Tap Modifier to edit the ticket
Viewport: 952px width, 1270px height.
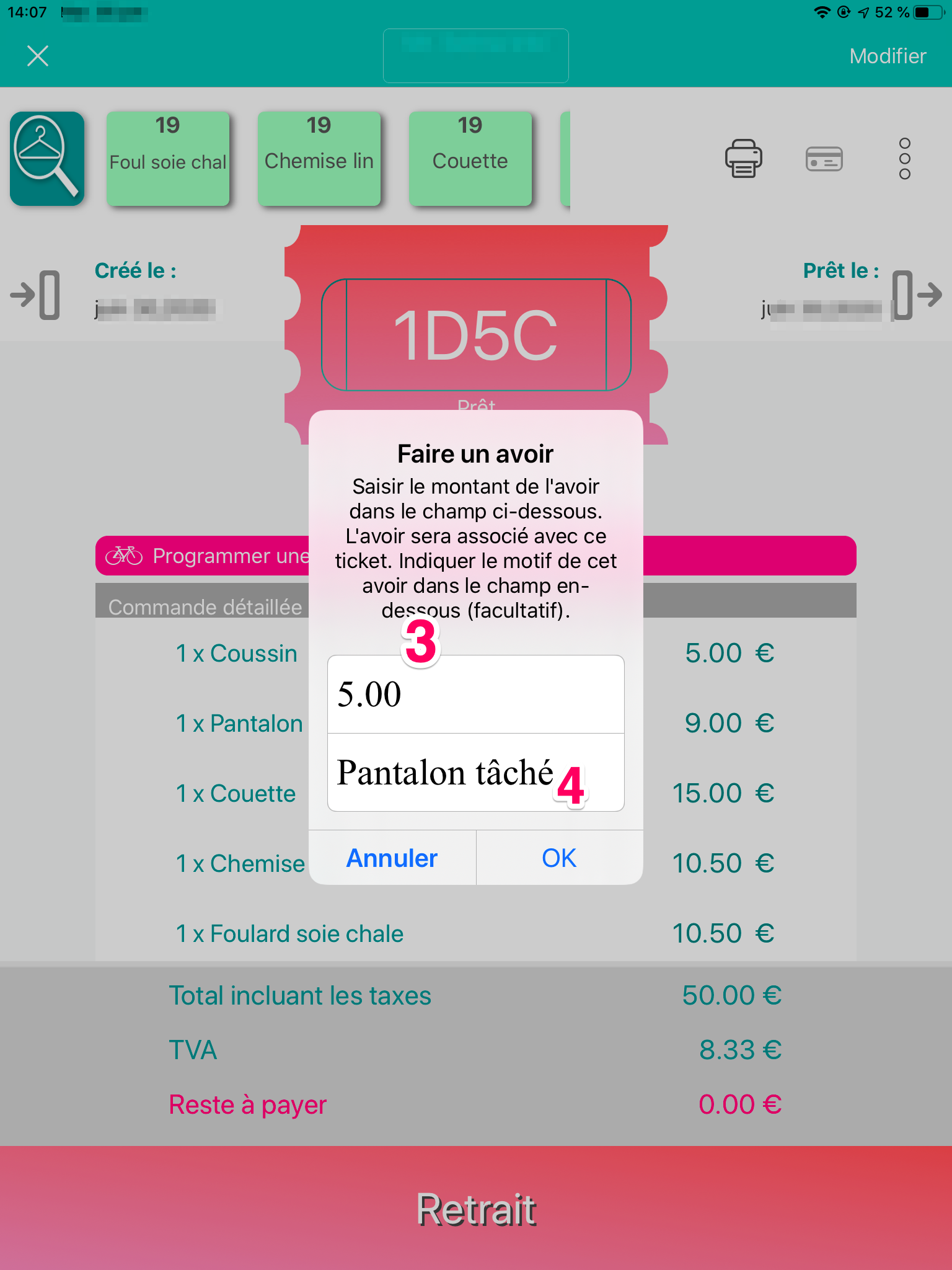coord(887,56)
